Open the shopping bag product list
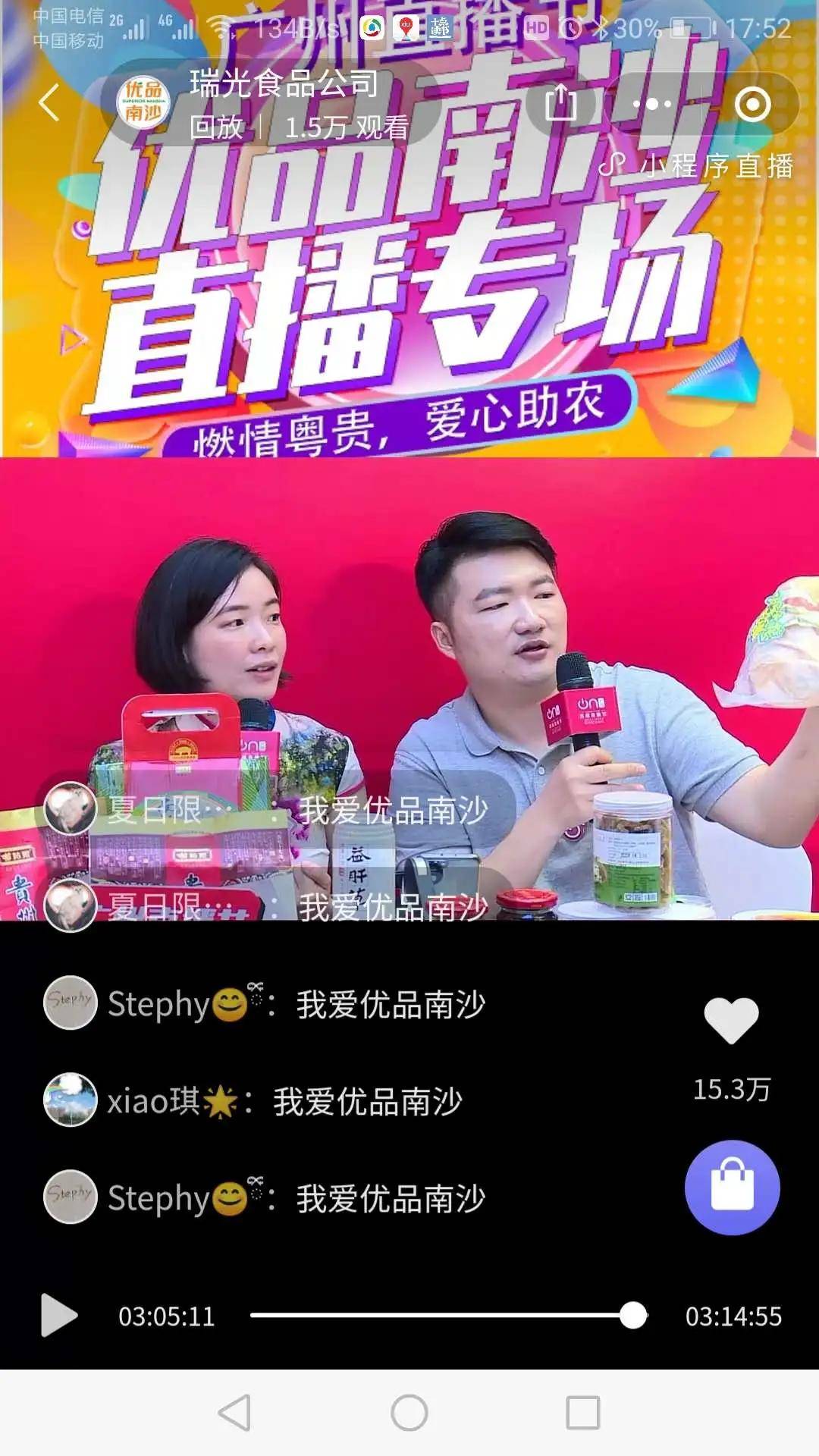Screen dimensions: 819x1456 (732, 1188)
